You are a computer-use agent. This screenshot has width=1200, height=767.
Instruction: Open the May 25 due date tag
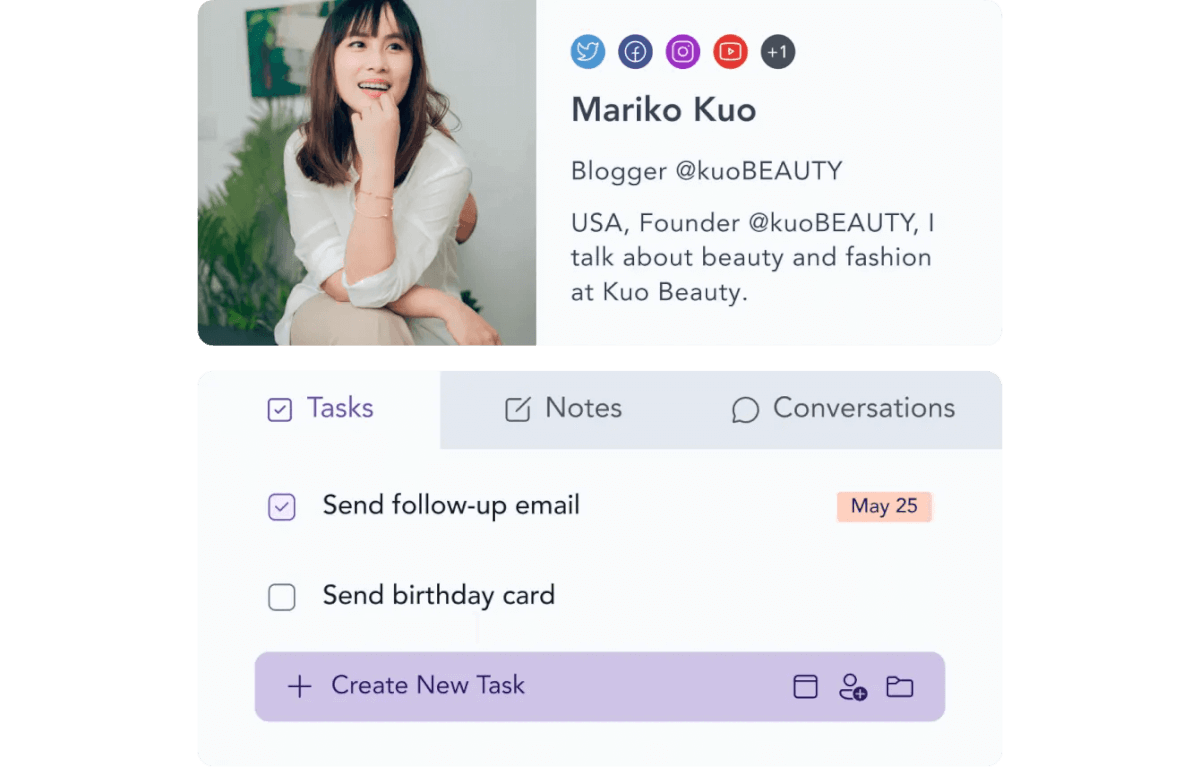884,506
